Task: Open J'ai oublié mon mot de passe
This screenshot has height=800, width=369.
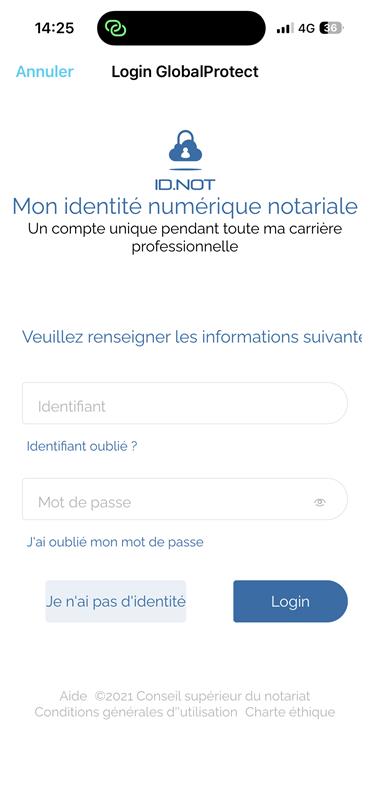Action: tap(115, 542)
